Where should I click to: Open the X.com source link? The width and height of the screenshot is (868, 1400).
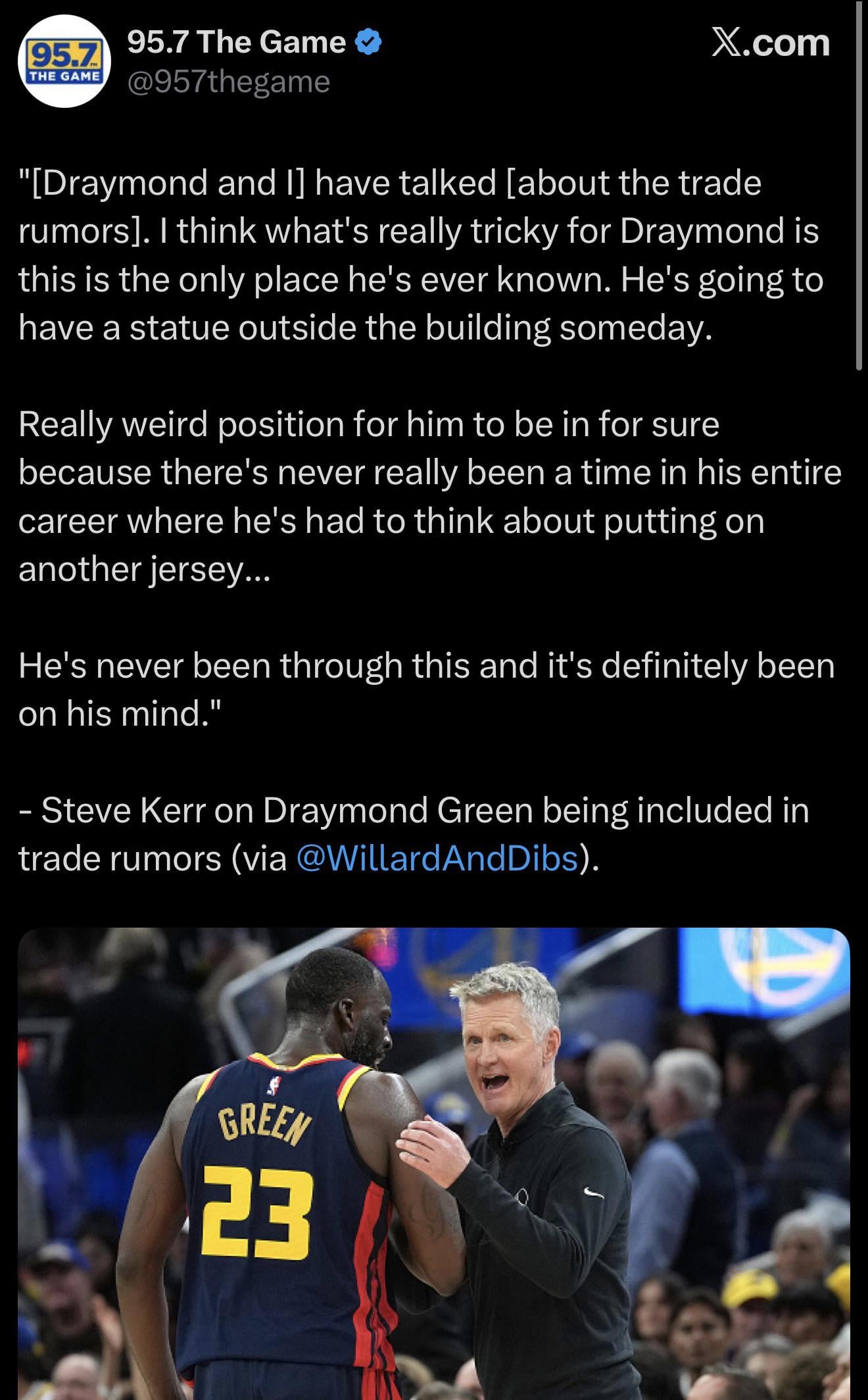pyautogui.click(x=770, y=43)
